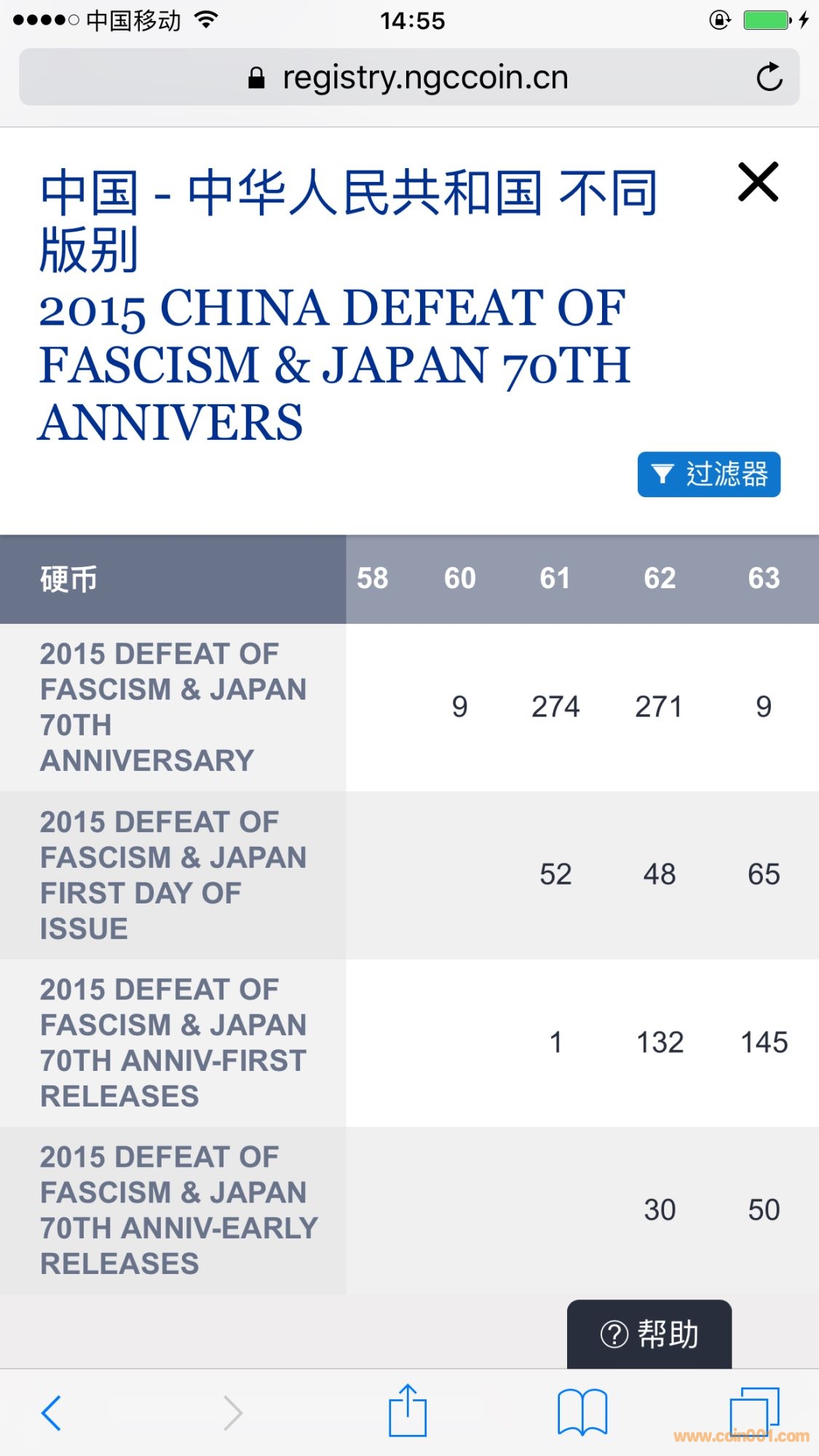Show open Safari tabs
819x1456 pixels.
coord(754,1412)
